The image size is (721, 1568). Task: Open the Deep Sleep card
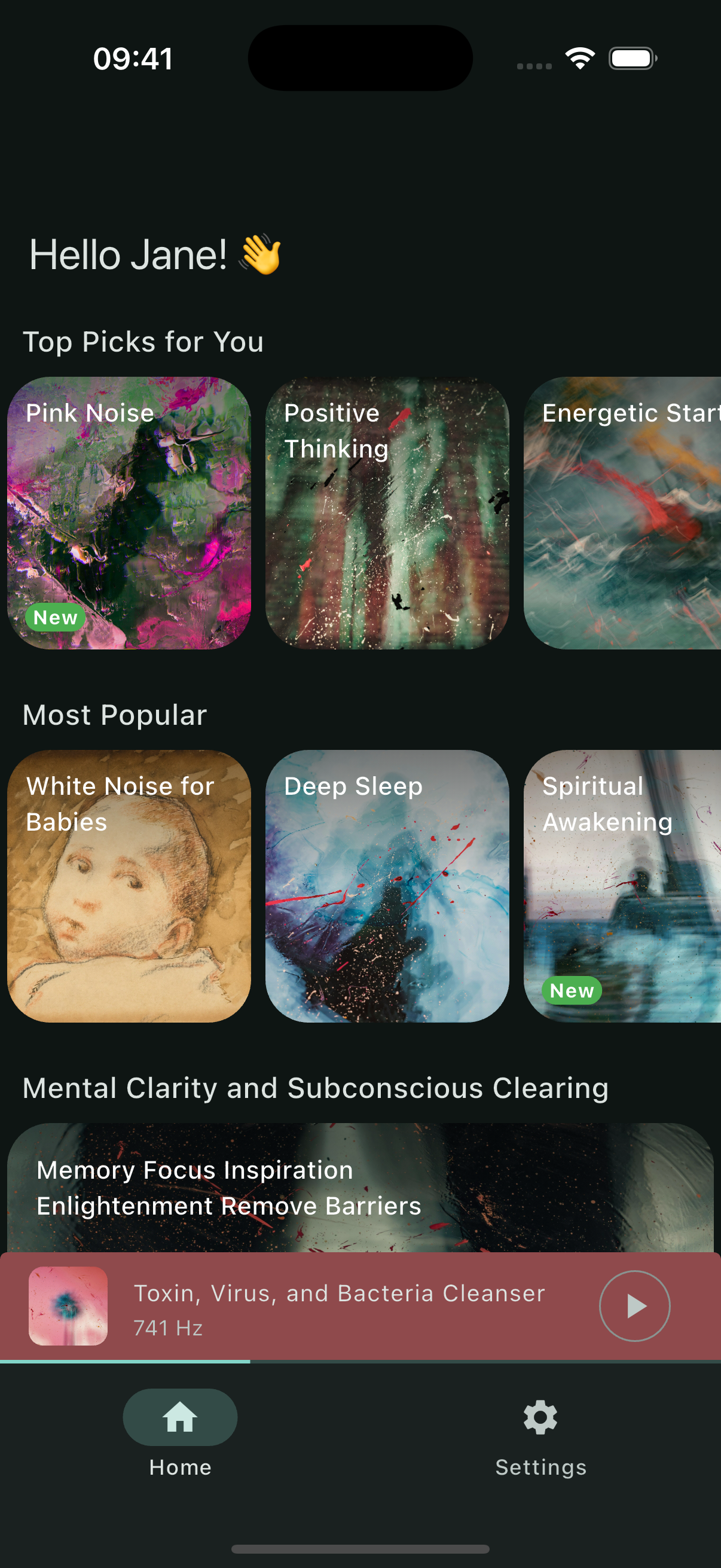387,886
